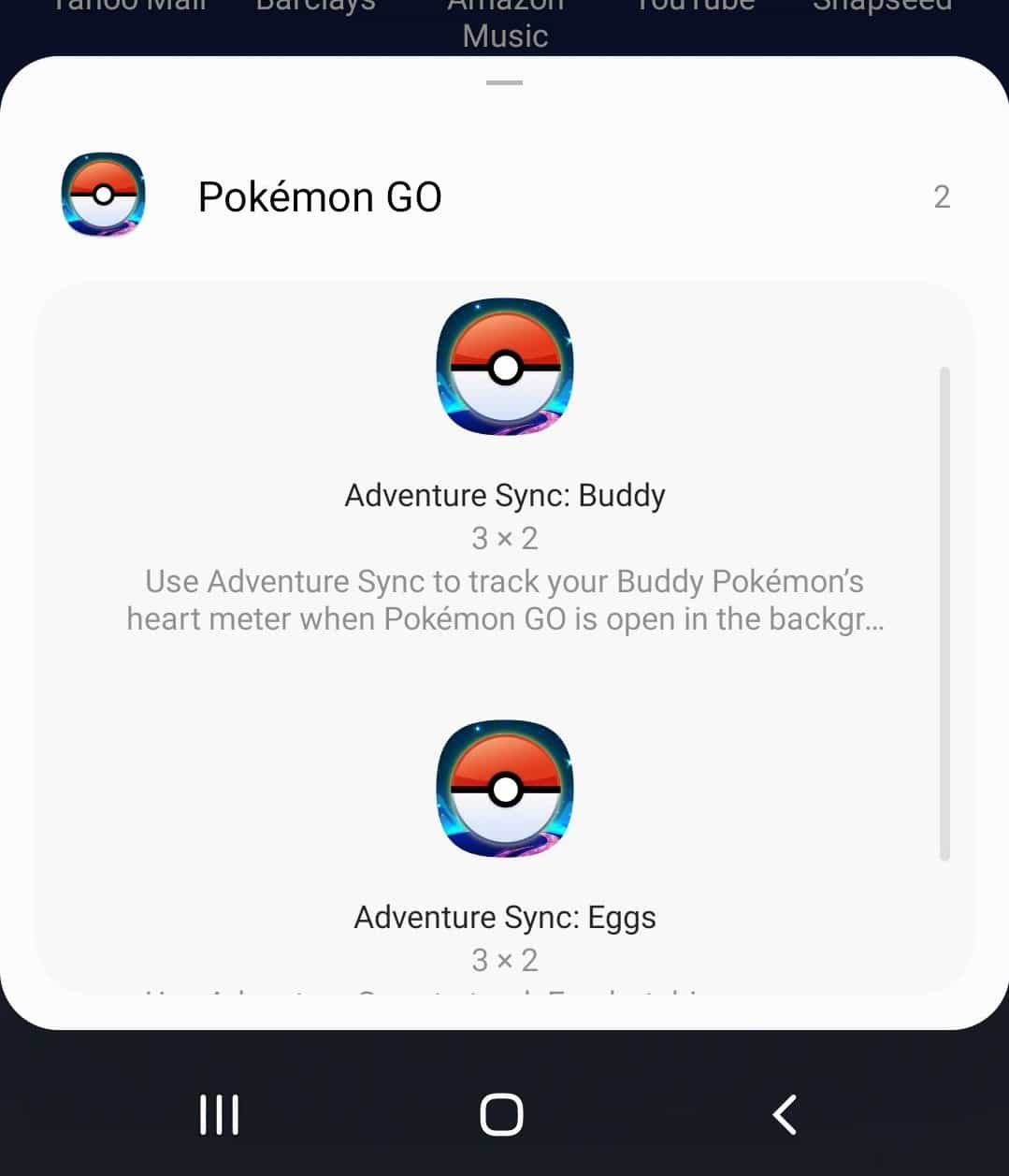Select the Adventure Sync: Eggs widget icon

[504, 788]
